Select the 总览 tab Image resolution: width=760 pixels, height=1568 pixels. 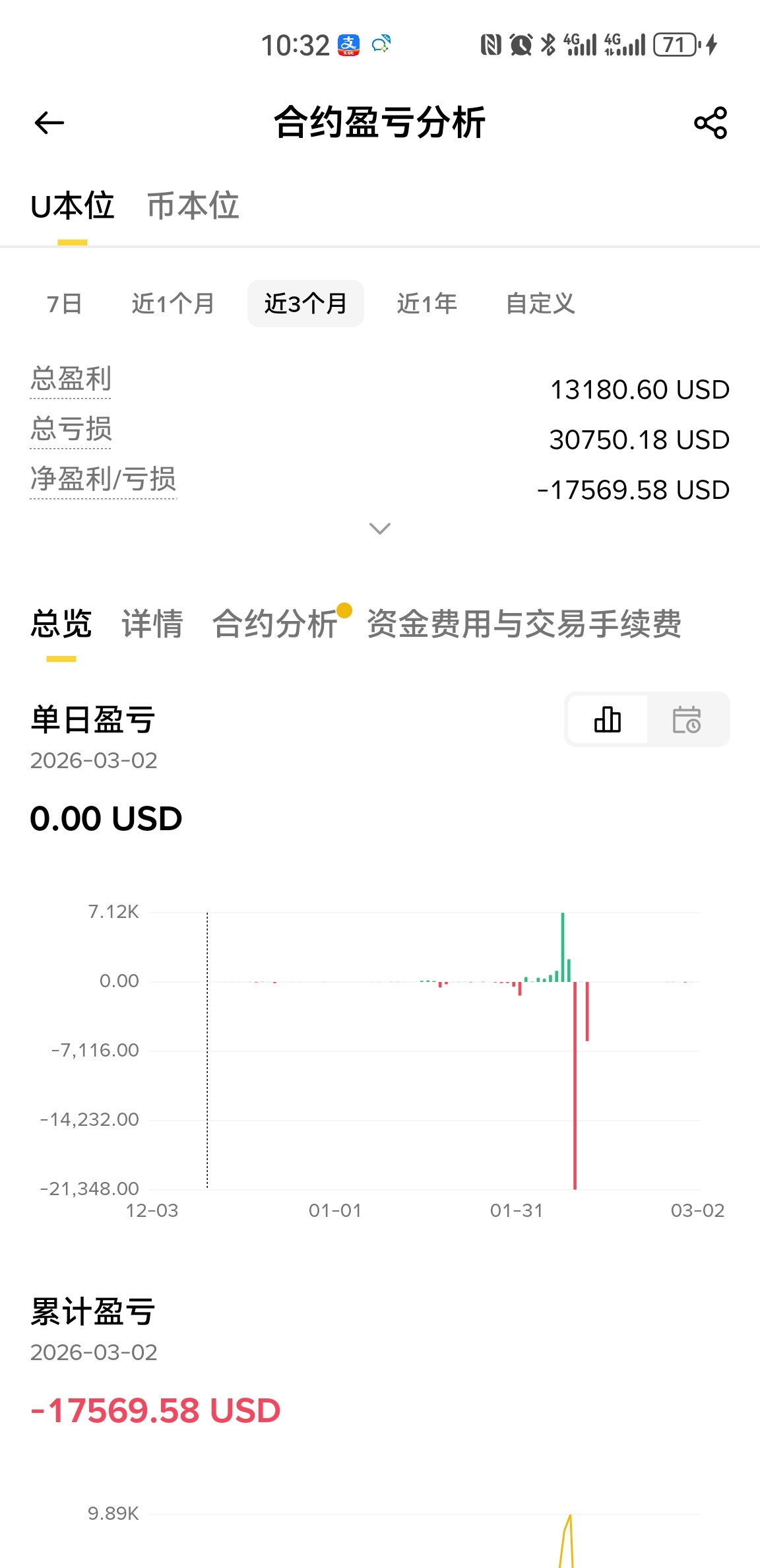coord(61,624)
